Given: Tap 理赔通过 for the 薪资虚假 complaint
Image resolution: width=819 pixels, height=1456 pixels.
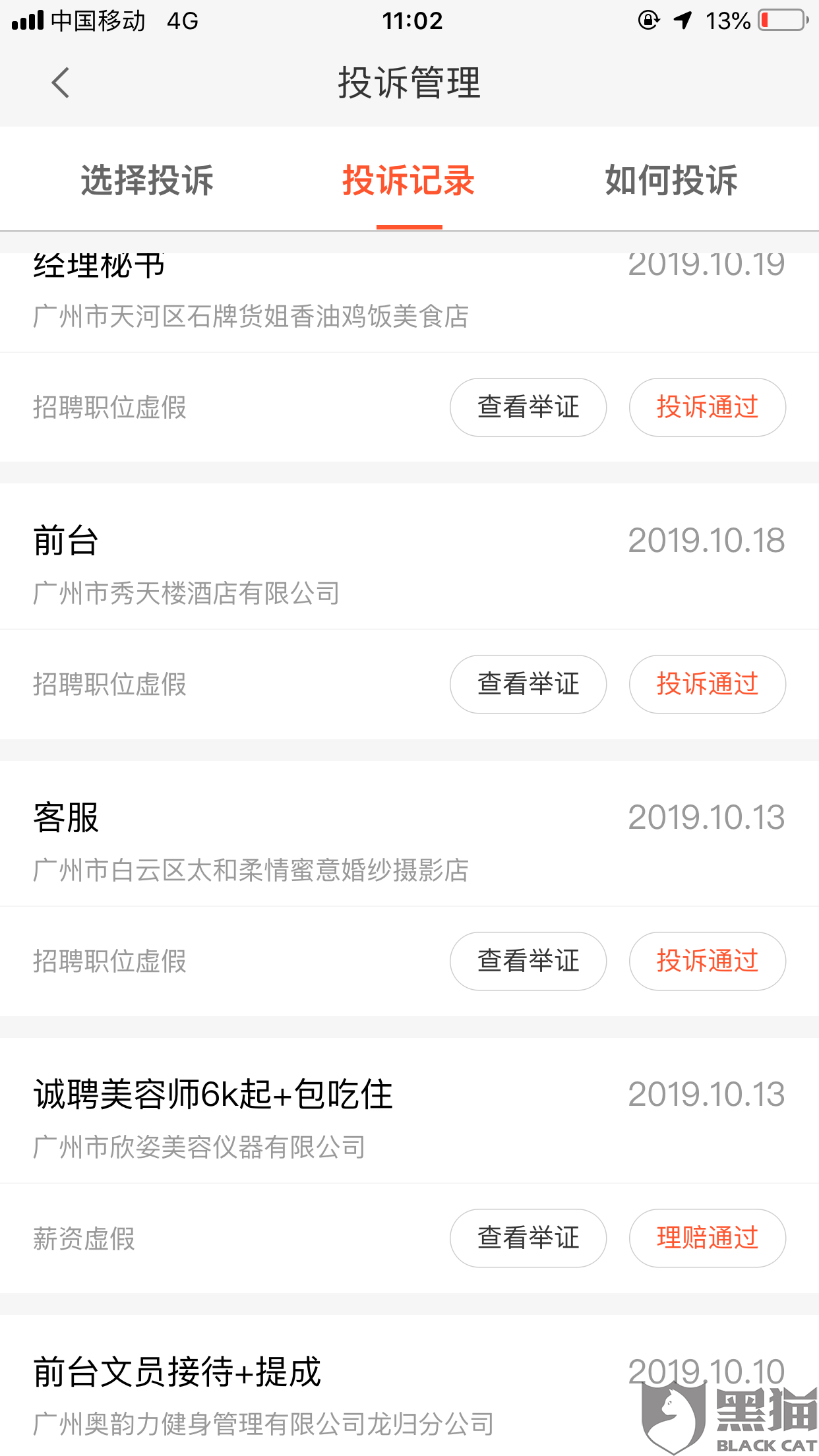Looking at the screenshot, I should (x=707, y=1238).
